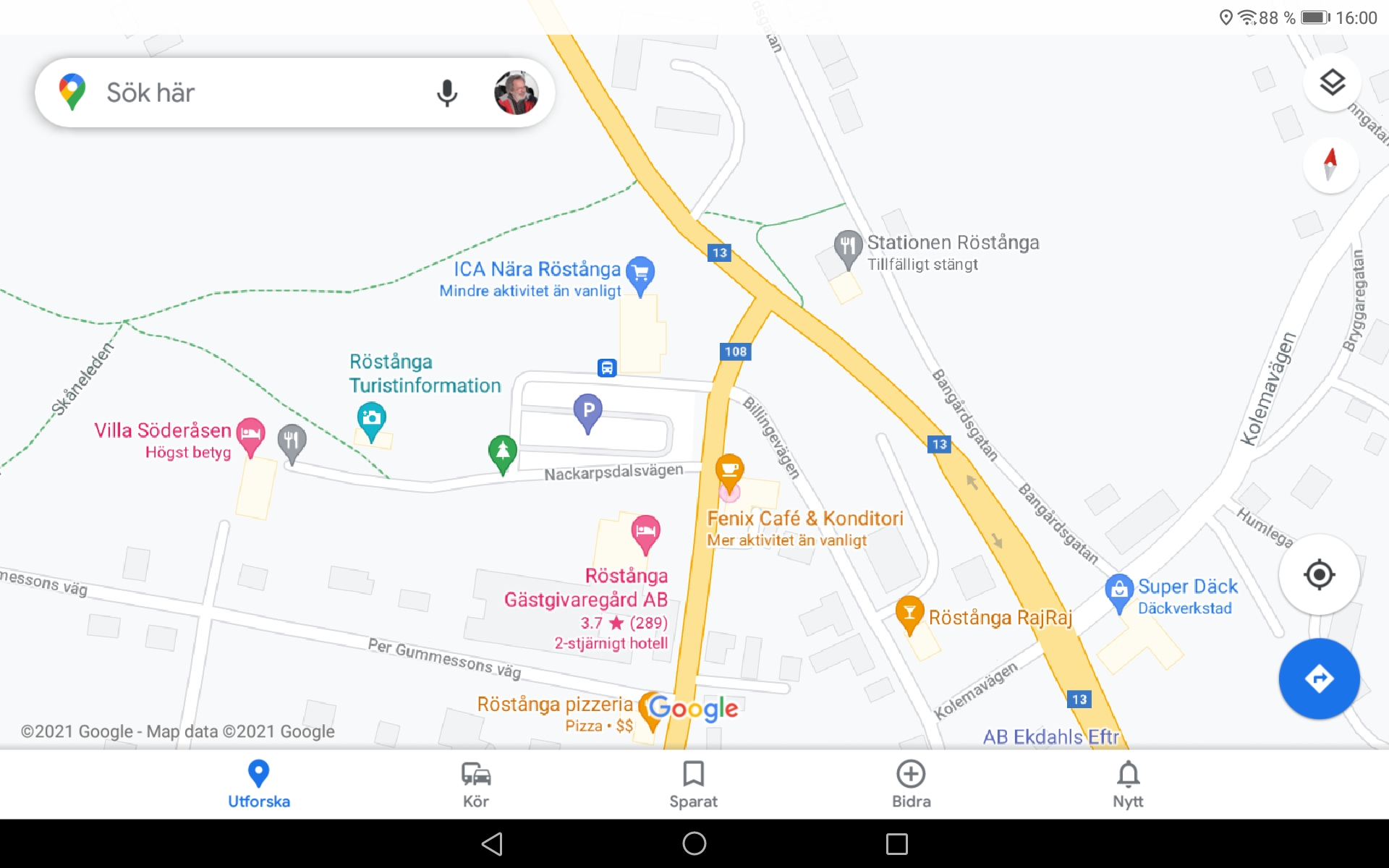Select Stationen Röstånga restaurant marker
Image resolution: width=1389 pixels, height=868 pixels.
(x=847, y=247)
